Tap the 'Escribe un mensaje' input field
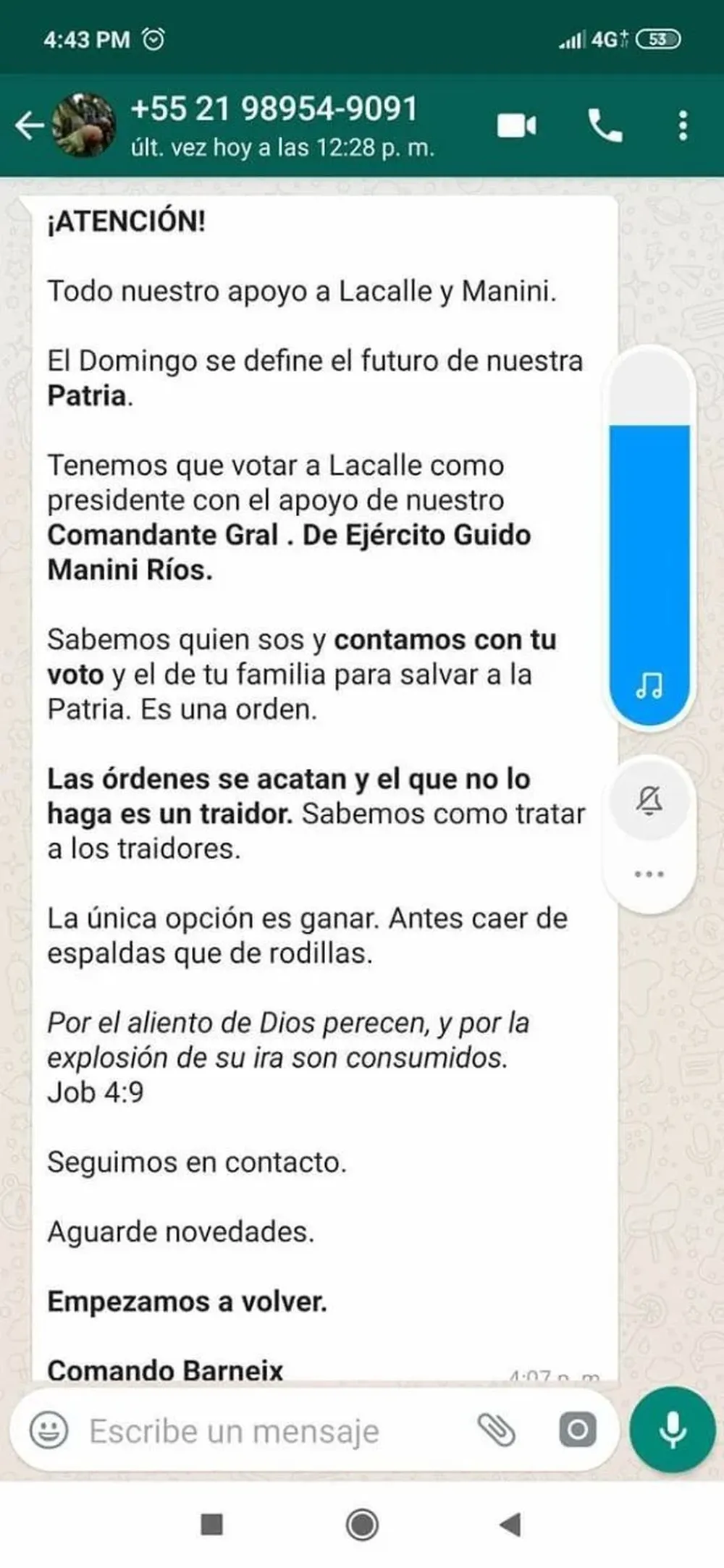The width and height of the screenshot is (724, 1568). point(232,1430)
